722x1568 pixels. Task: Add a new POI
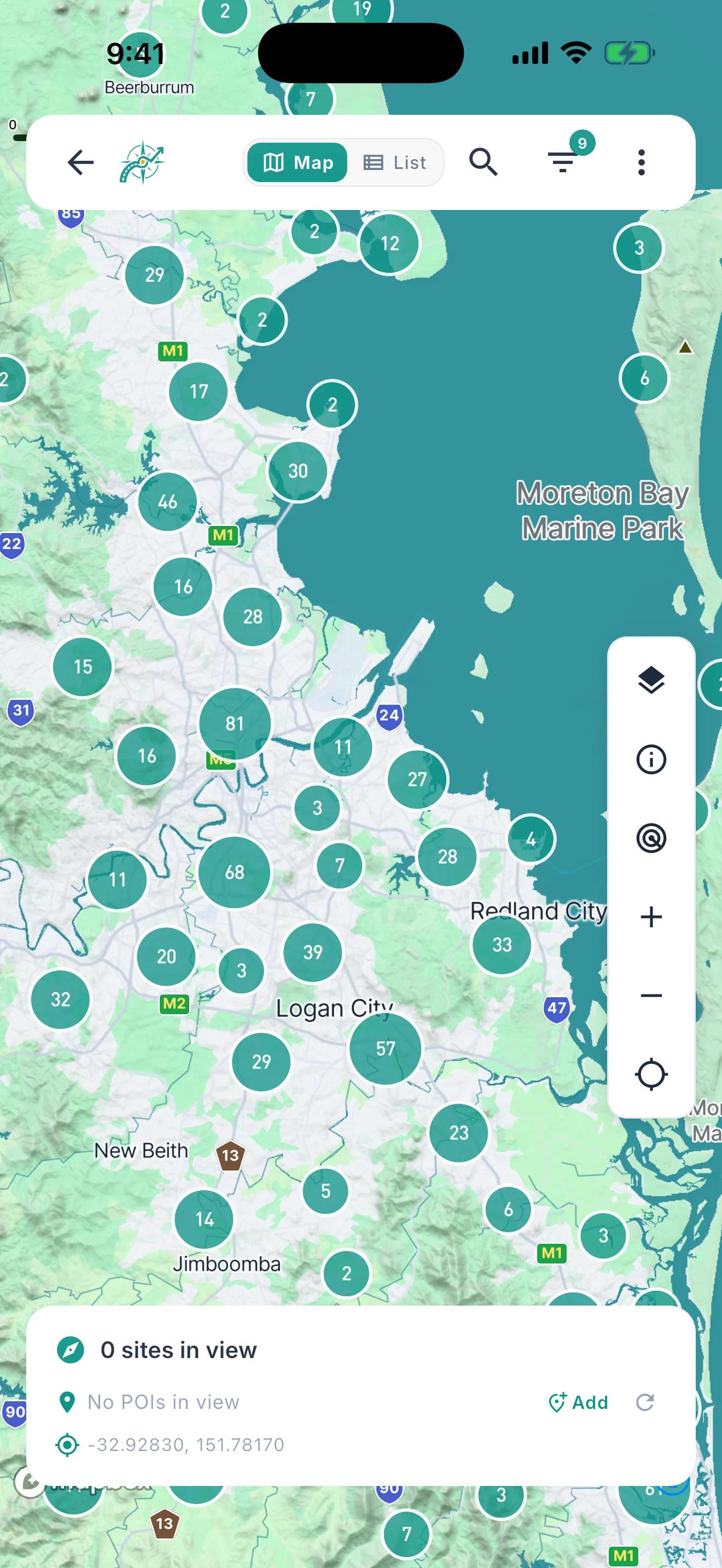tap(578, 1402)
